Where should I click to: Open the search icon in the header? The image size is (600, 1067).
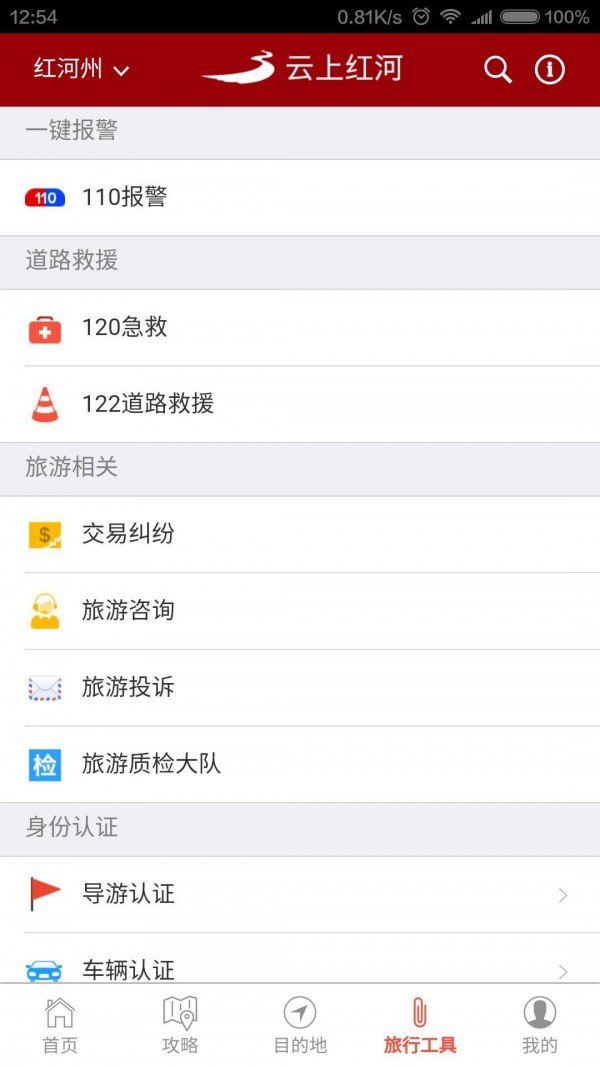[x=497, y=69]
